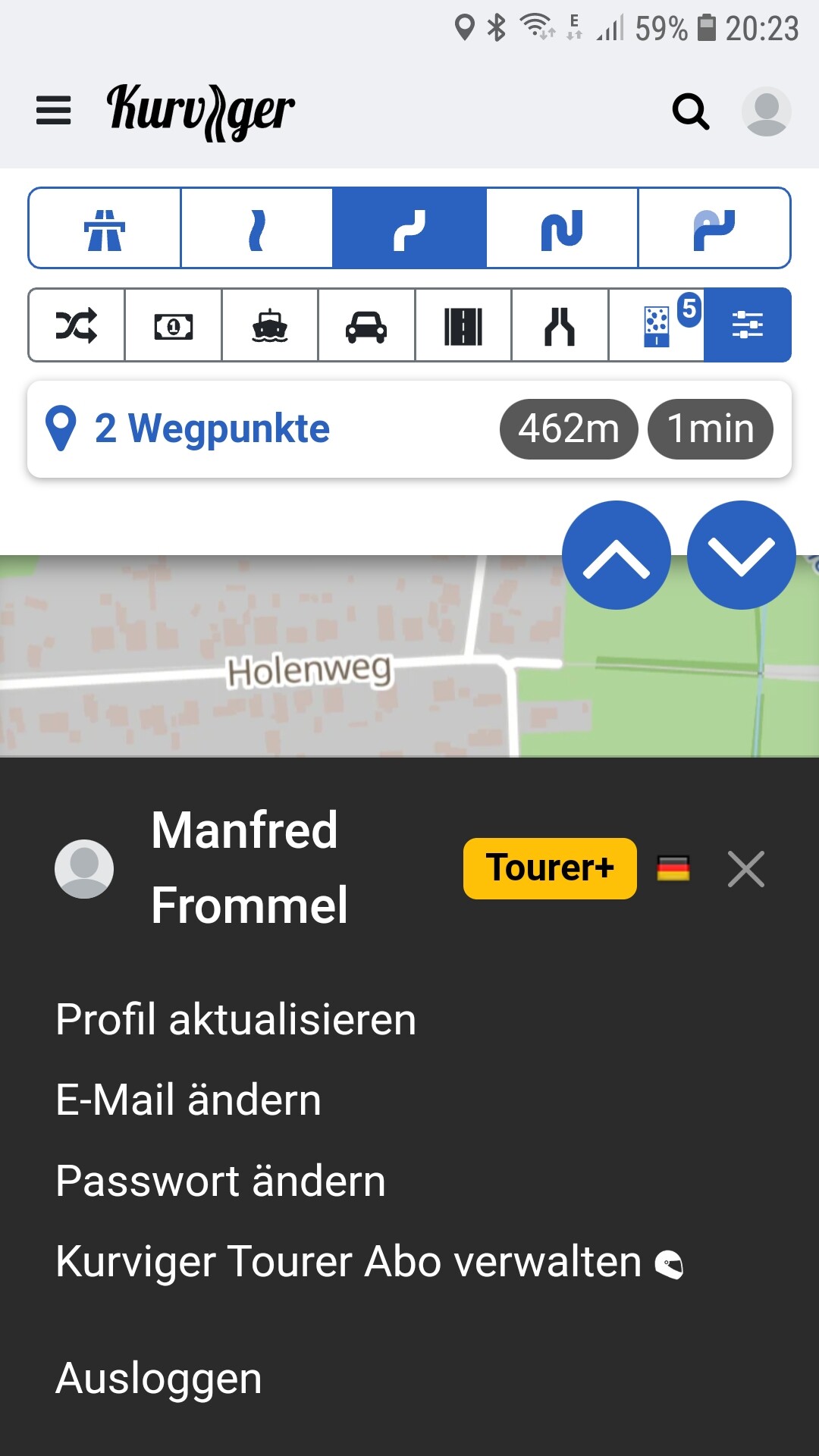Select Passwort ändern
The image size is (819, 1456).
click(x=221, y=1181)
